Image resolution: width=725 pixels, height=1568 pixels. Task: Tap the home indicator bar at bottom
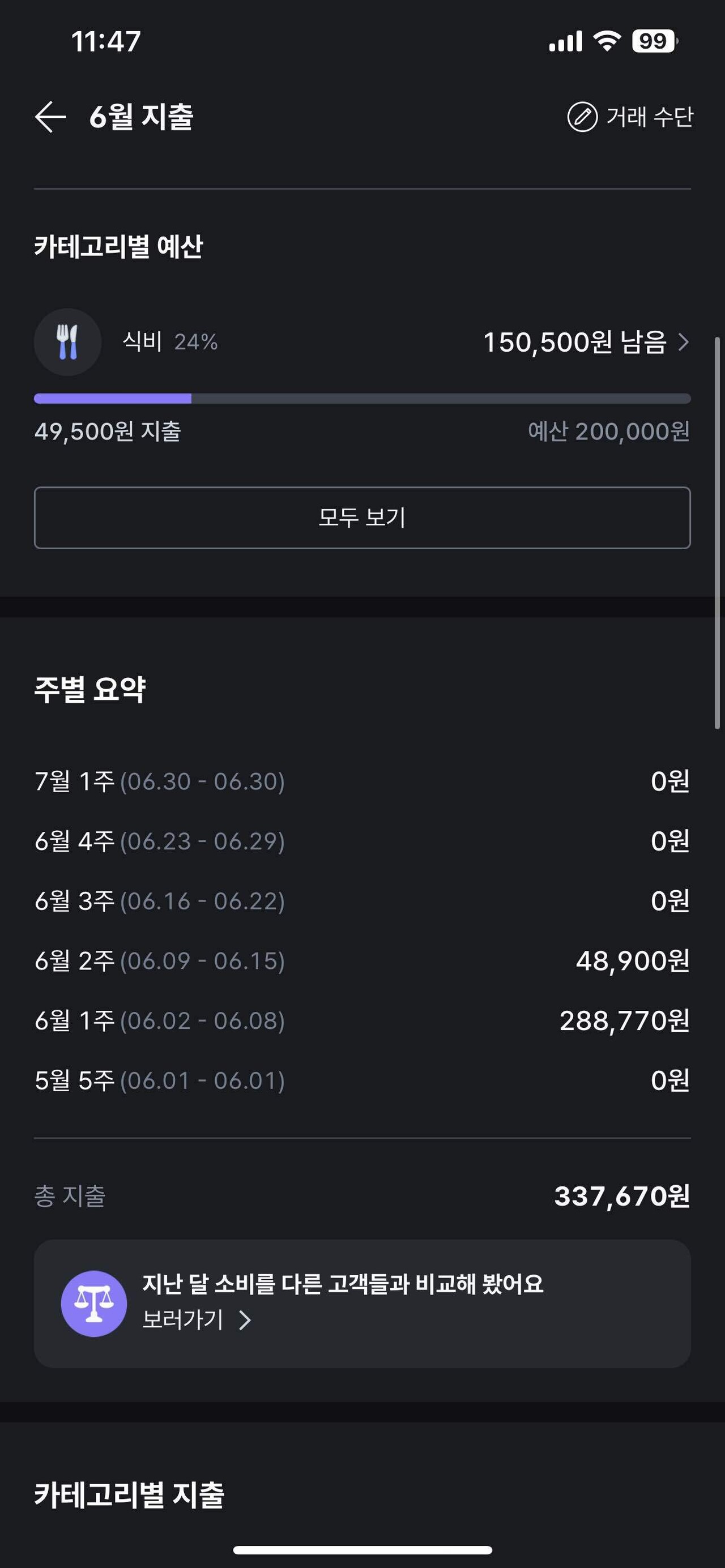pyautogui.click(x=362, y=1549)
